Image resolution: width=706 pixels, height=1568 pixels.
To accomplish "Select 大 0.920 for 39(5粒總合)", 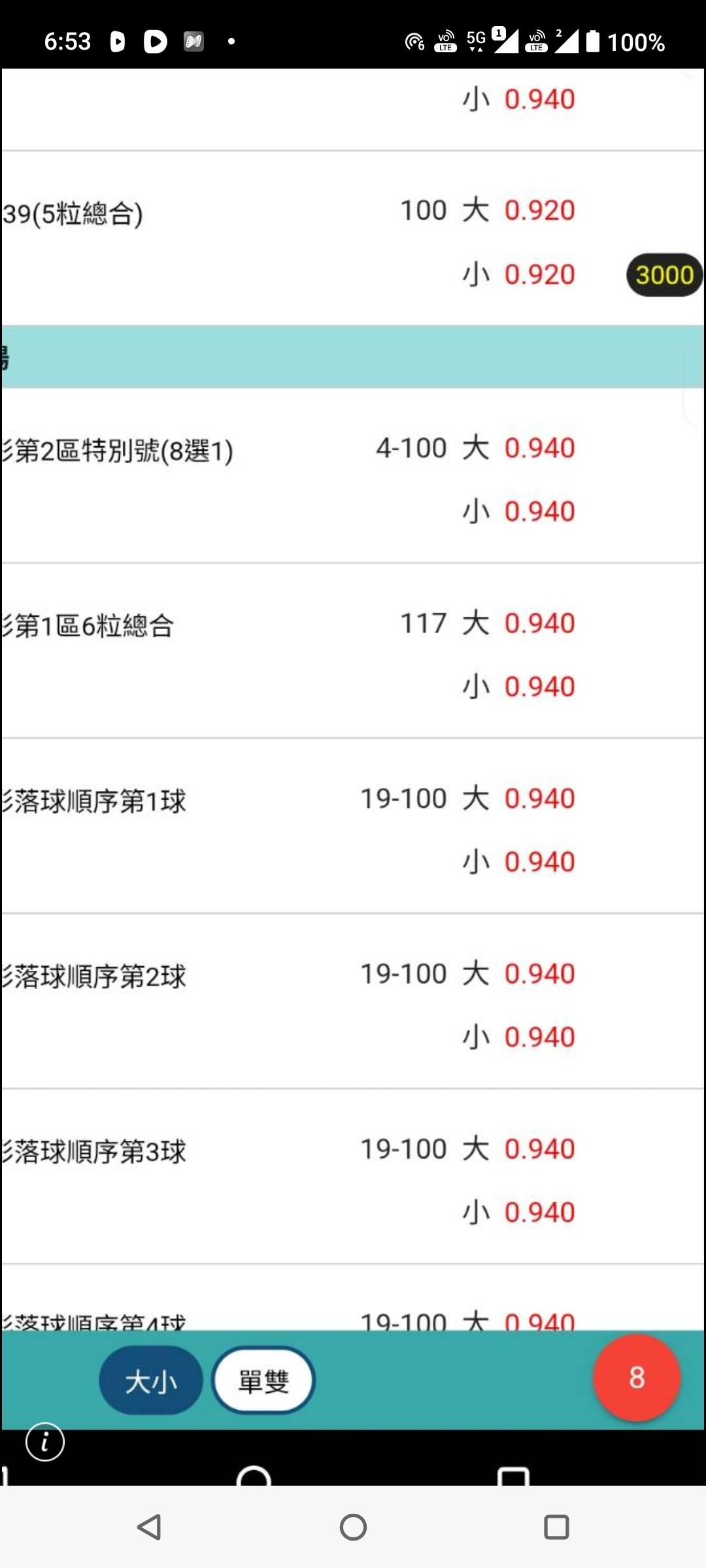I will coord(539,210).
